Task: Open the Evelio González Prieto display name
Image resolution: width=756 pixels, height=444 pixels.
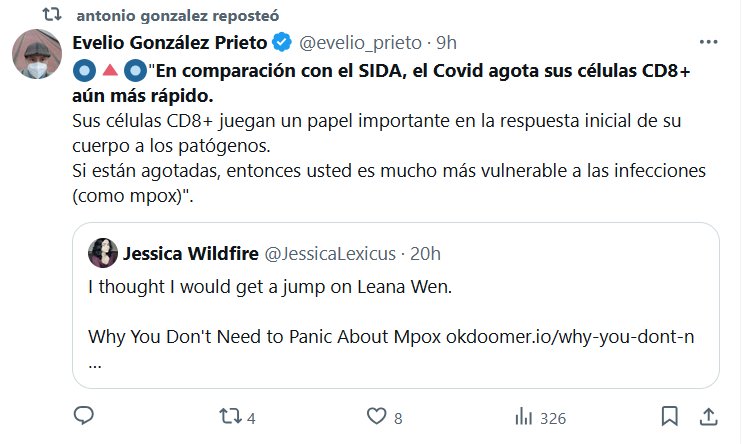Action: 171,42
